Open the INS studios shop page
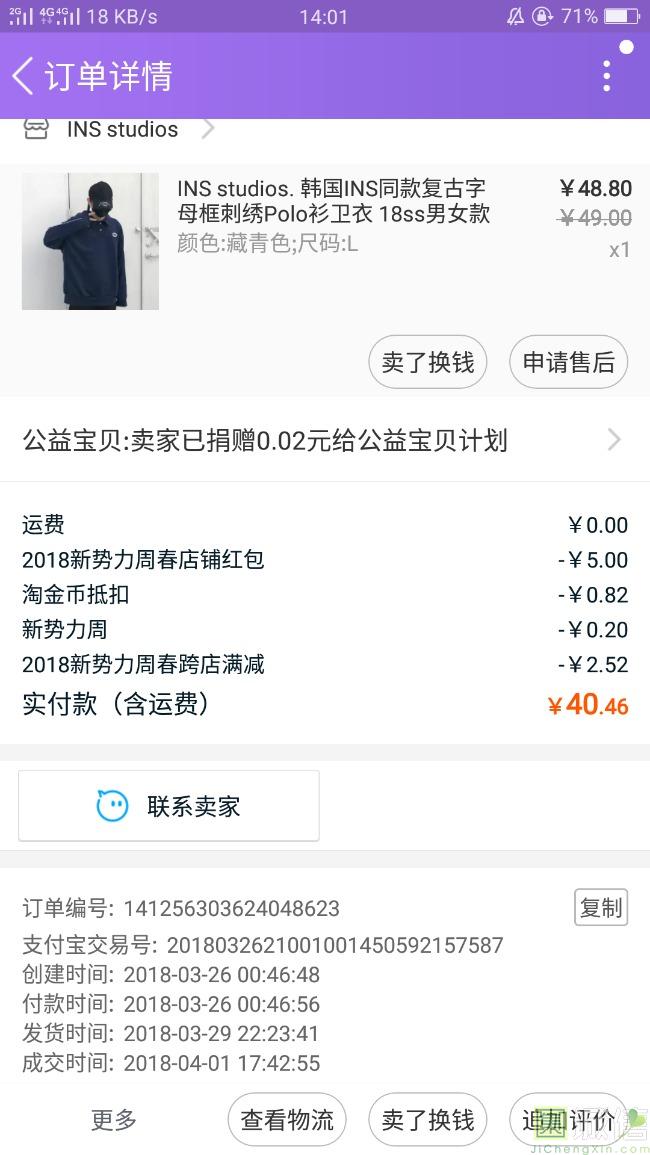 coord(122,129)
